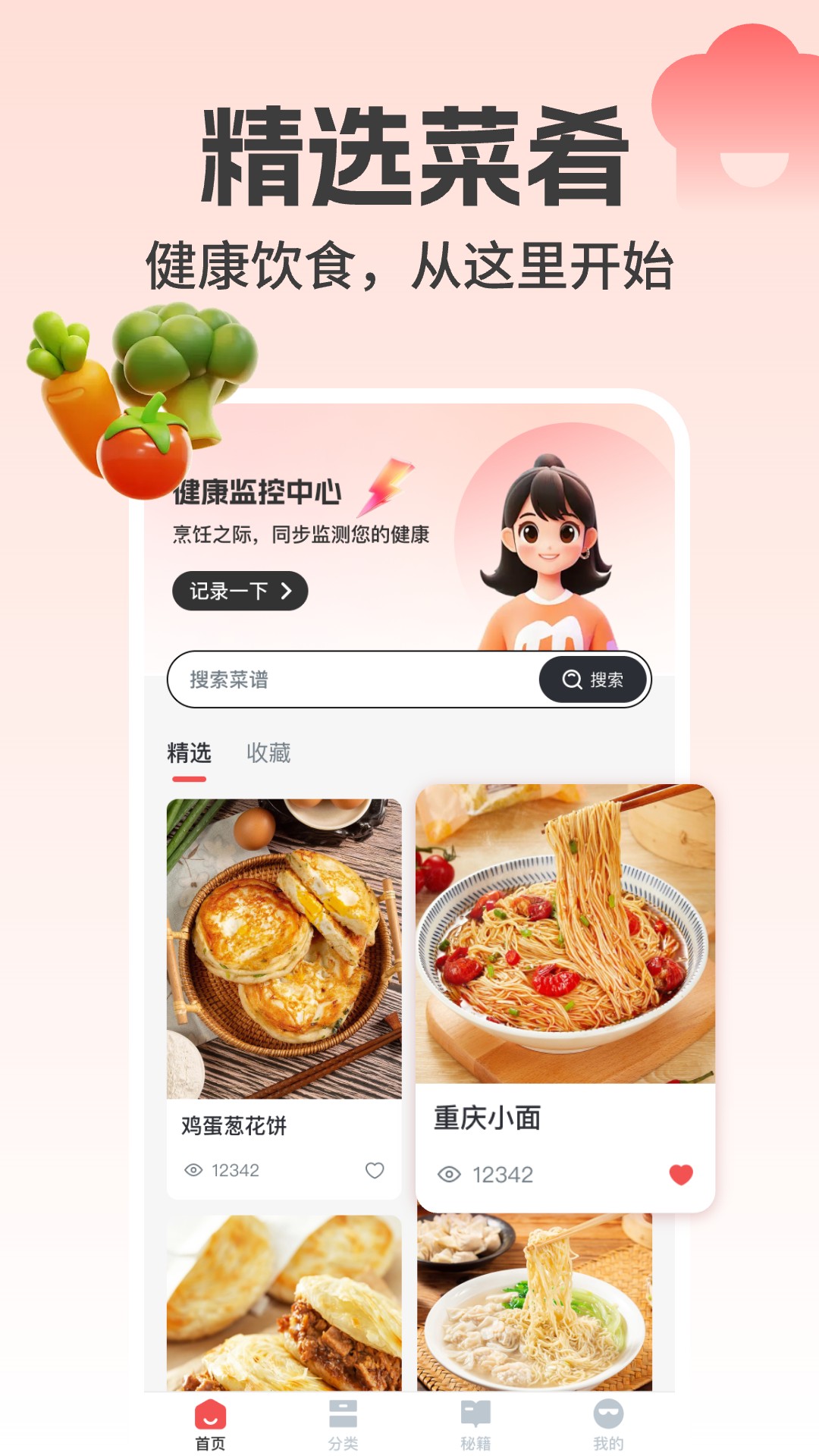
Task: Unfavorite the 重庆小面 red heart
Action: pyautogui.click(x=680, y=1172)
